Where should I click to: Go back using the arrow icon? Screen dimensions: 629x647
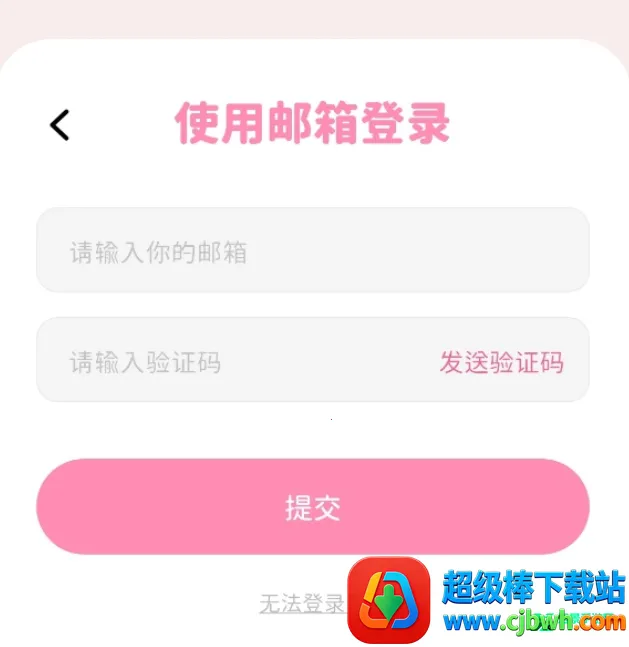pos(60,125)
